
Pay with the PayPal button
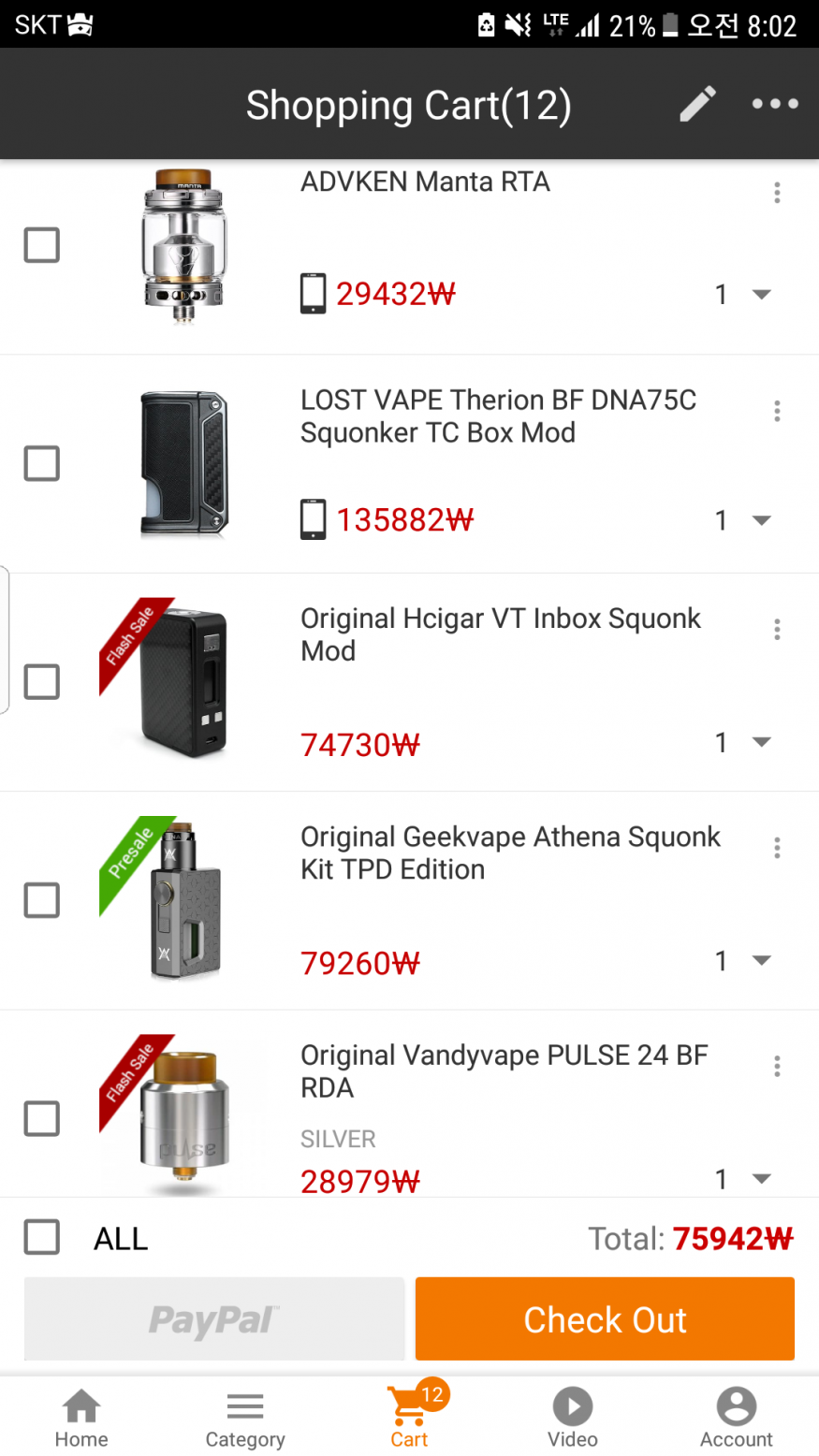(214, 1318)
